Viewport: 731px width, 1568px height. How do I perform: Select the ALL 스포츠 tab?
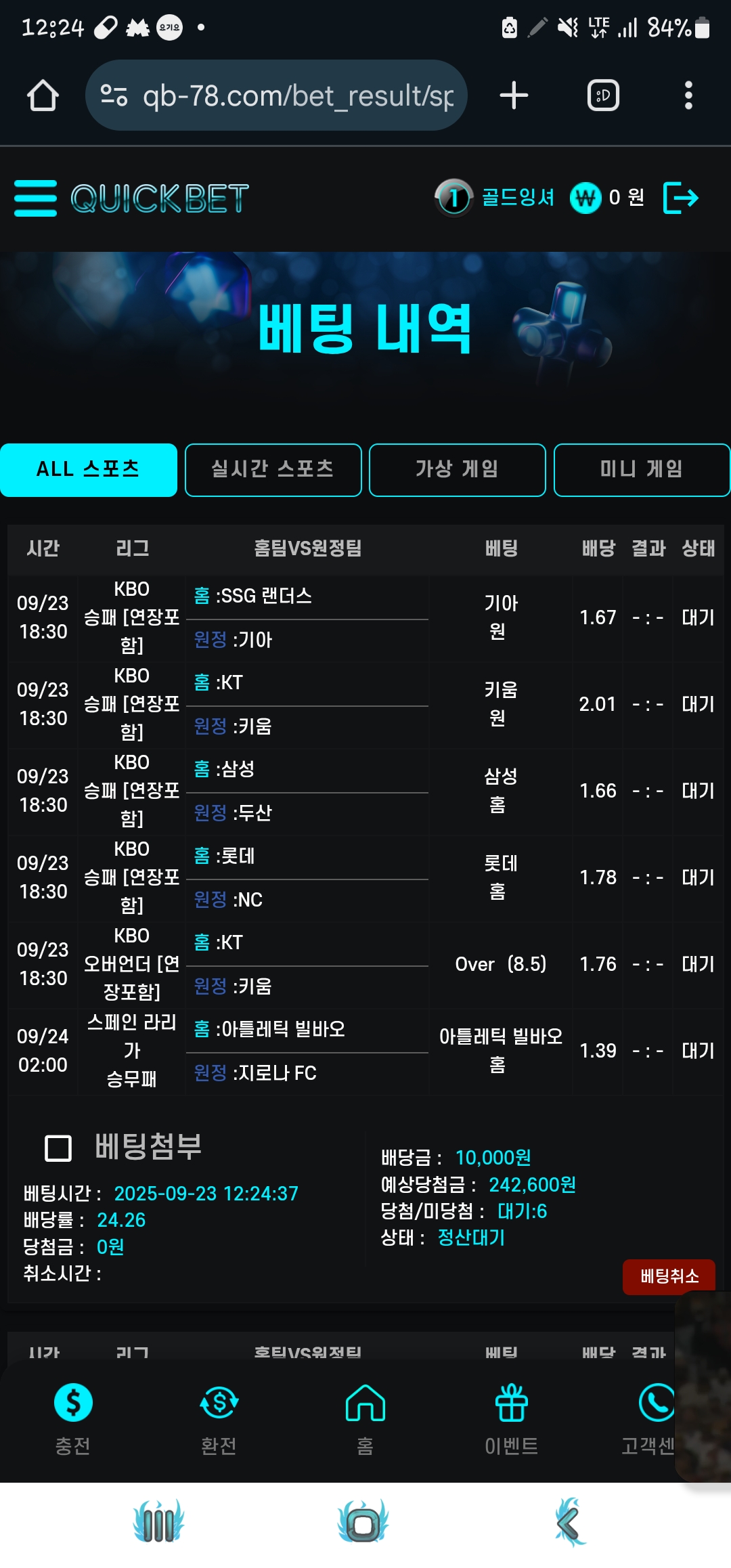point(89,470)
